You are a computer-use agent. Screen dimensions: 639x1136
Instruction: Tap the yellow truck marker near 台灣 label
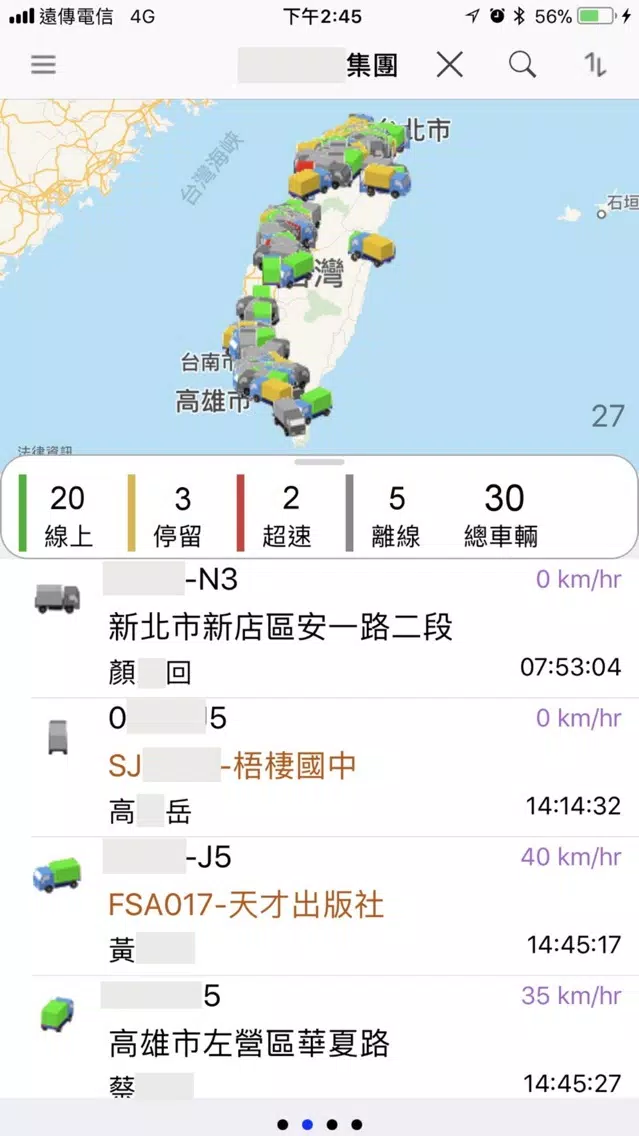click(372, 248)
